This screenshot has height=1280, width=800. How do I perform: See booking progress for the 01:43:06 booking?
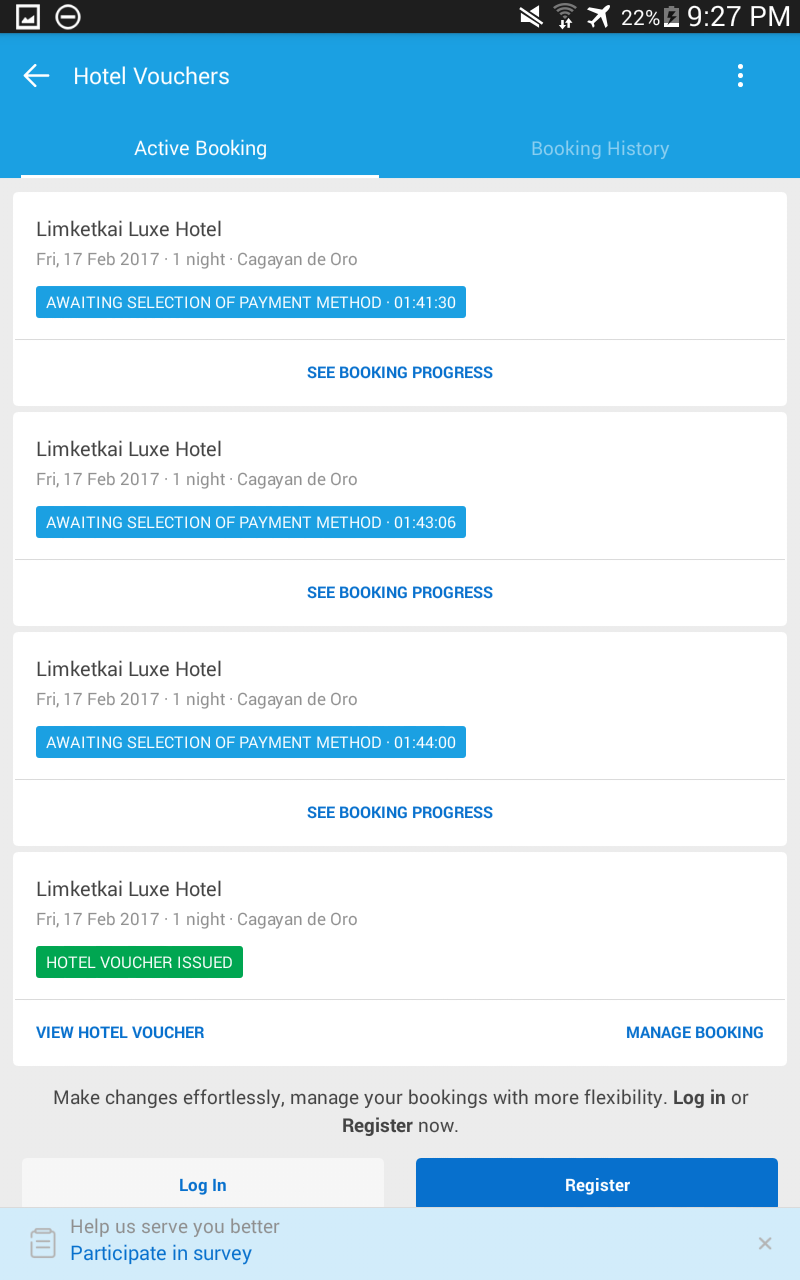coord(400,592)
